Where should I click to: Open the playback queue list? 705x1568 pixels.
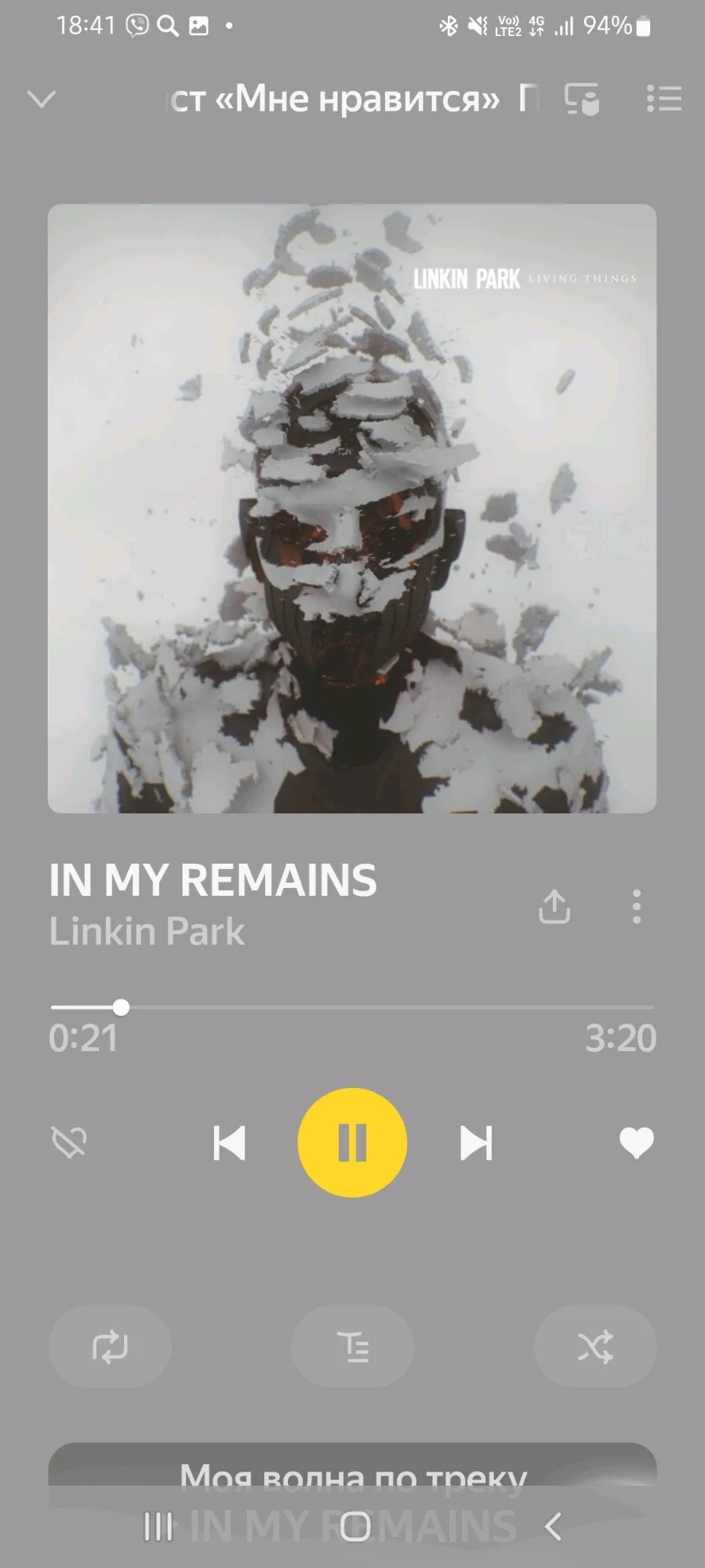[x=663, y=99]
